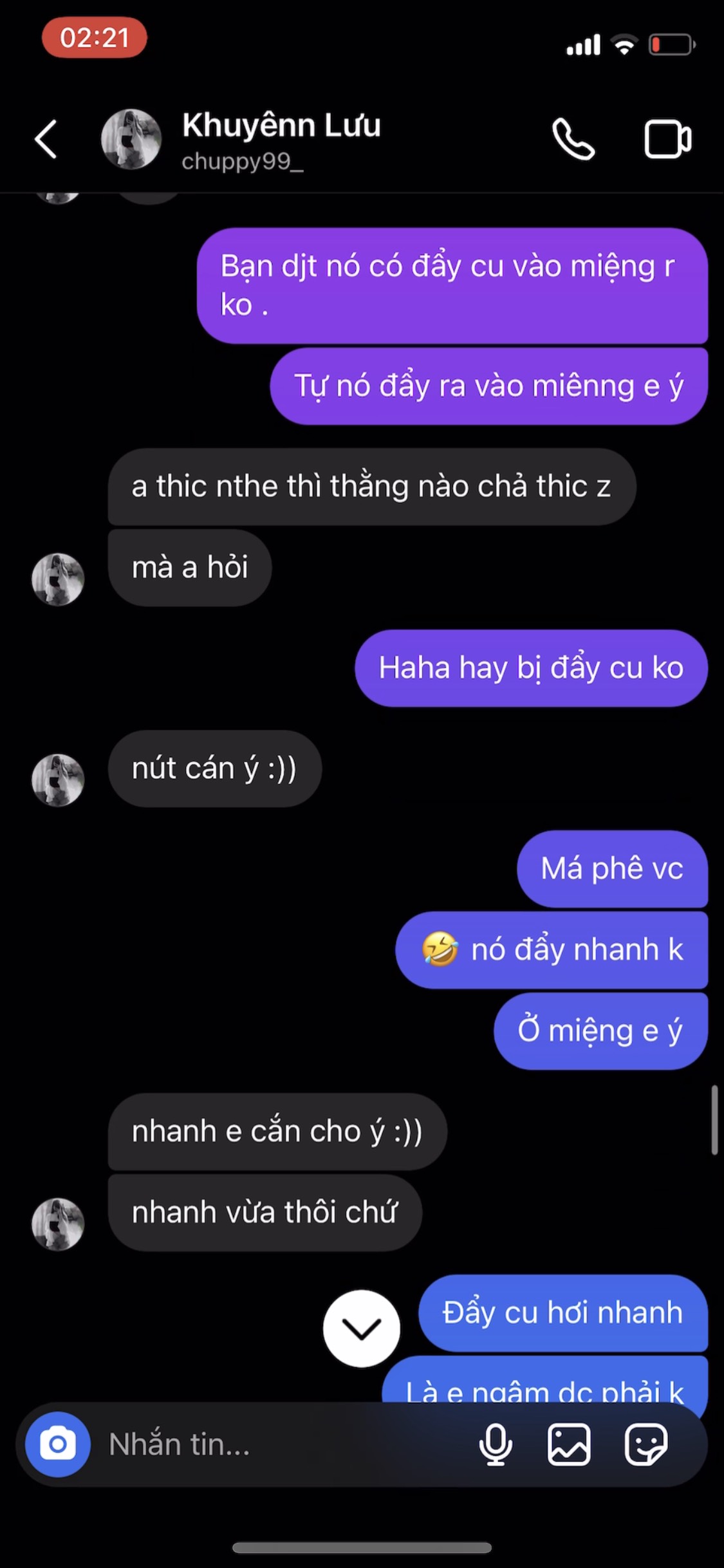Record a voice message with microphone
This screenshot has height=1568, width=724.
click(496, 1444)
